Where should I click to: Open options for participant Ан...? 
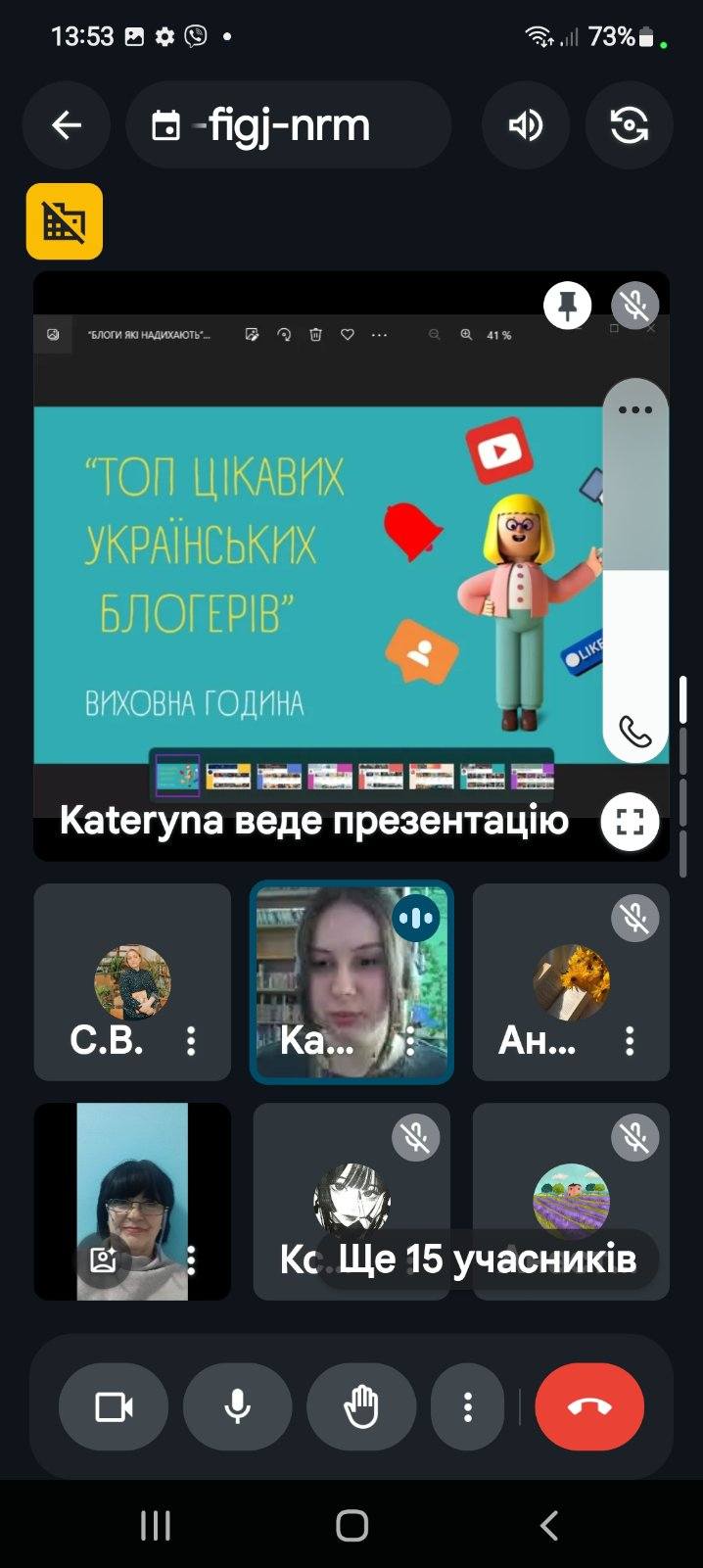tap(630, 1041)
